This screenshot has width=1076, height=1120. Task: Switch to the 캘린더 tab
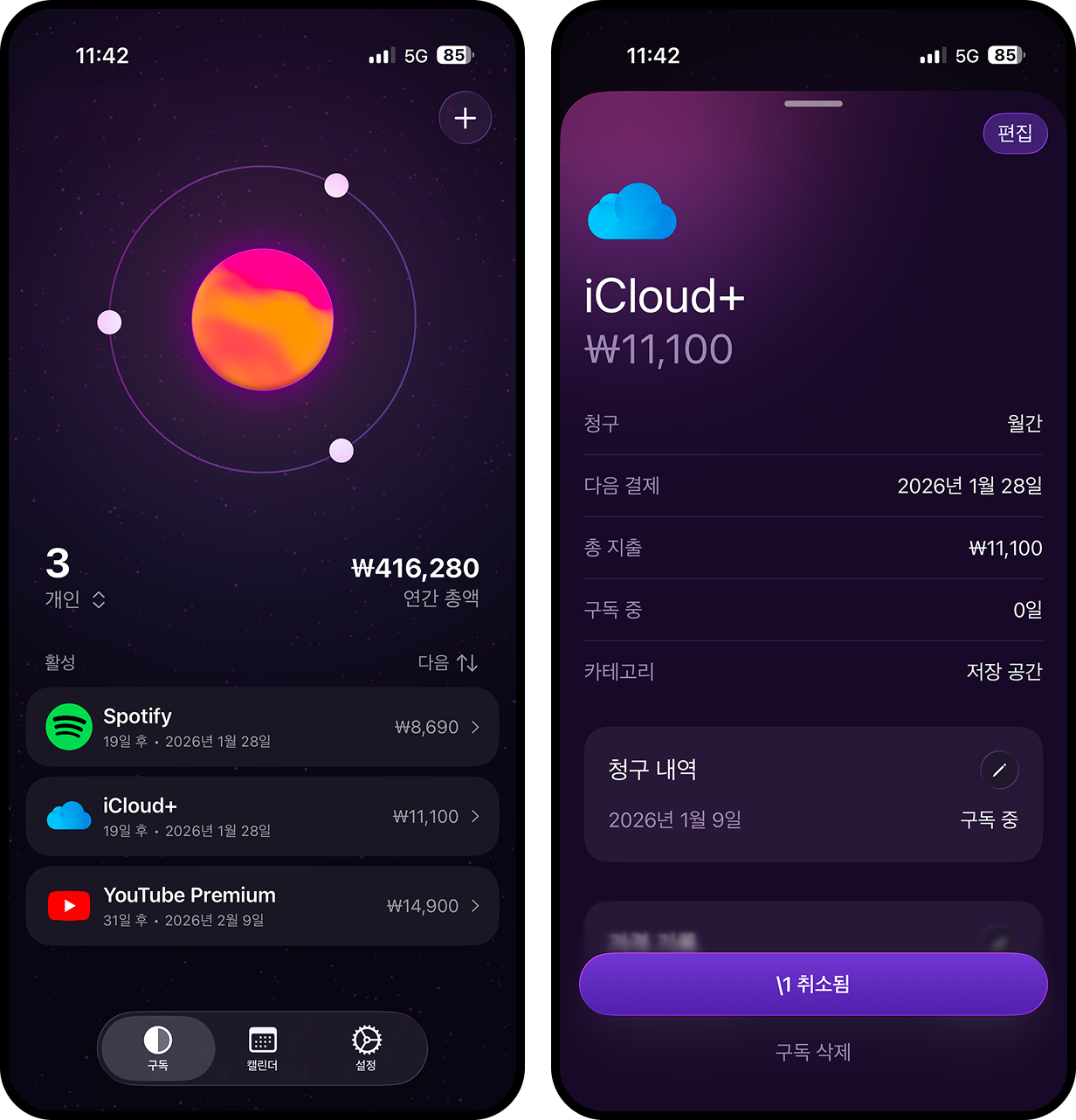(x=262, y=1047)
